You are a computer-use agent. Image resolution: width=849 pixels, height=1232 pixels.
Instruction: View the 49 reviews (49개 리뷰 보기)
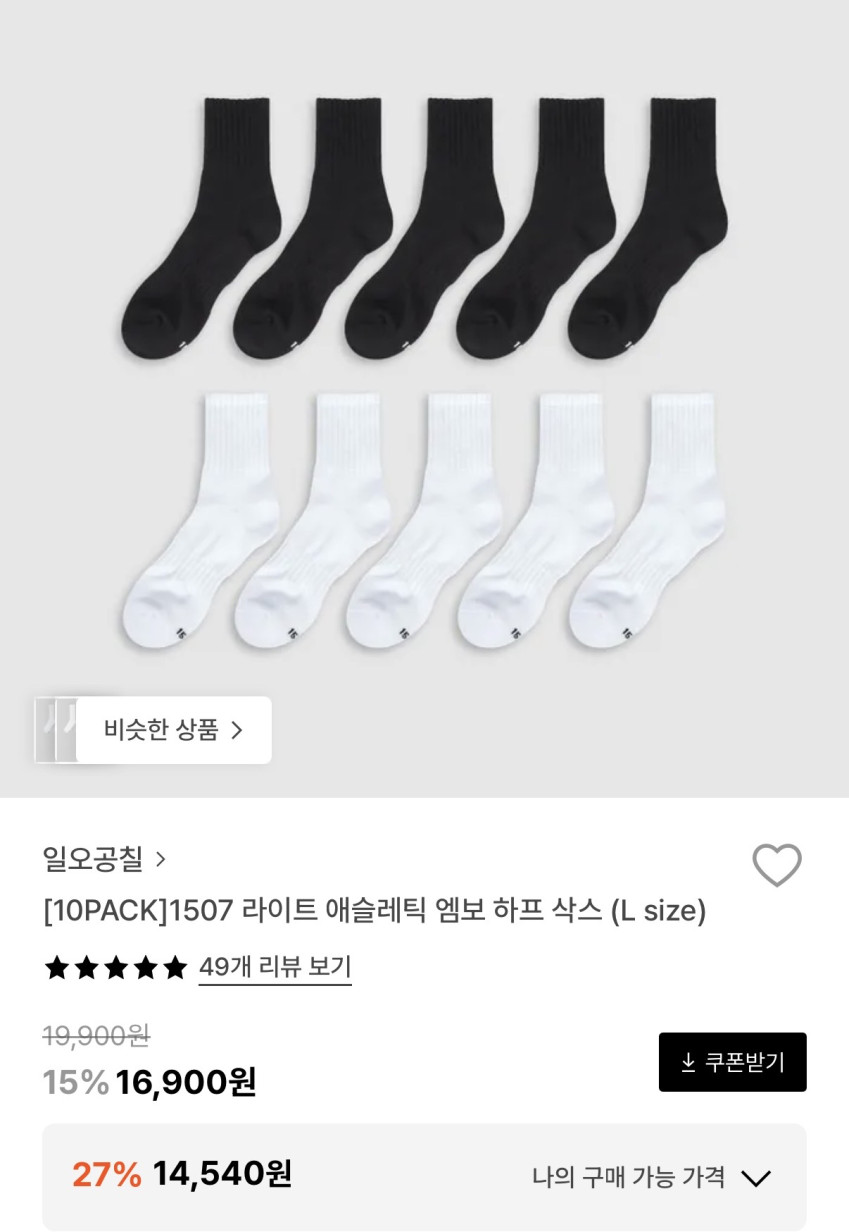275,967
